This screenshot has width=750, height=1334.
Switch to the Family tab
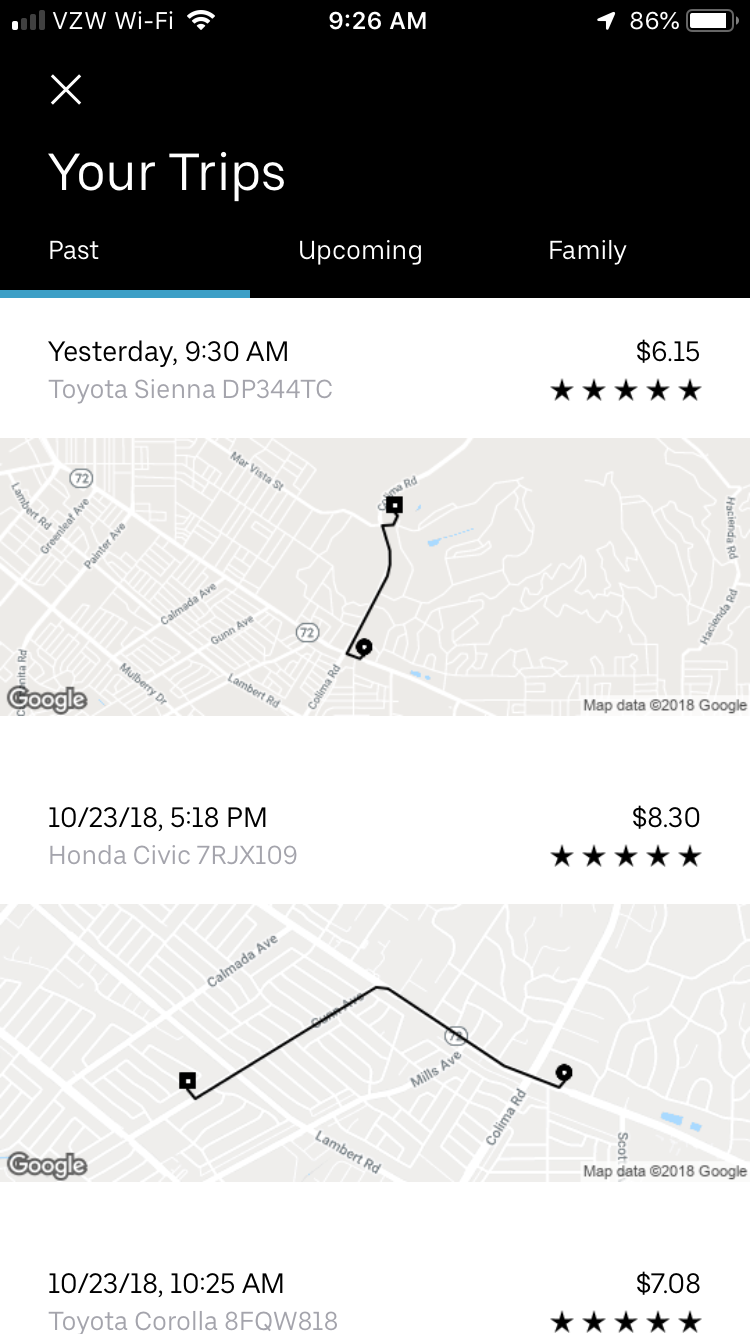pyautogui.click(x=587, y=250)
